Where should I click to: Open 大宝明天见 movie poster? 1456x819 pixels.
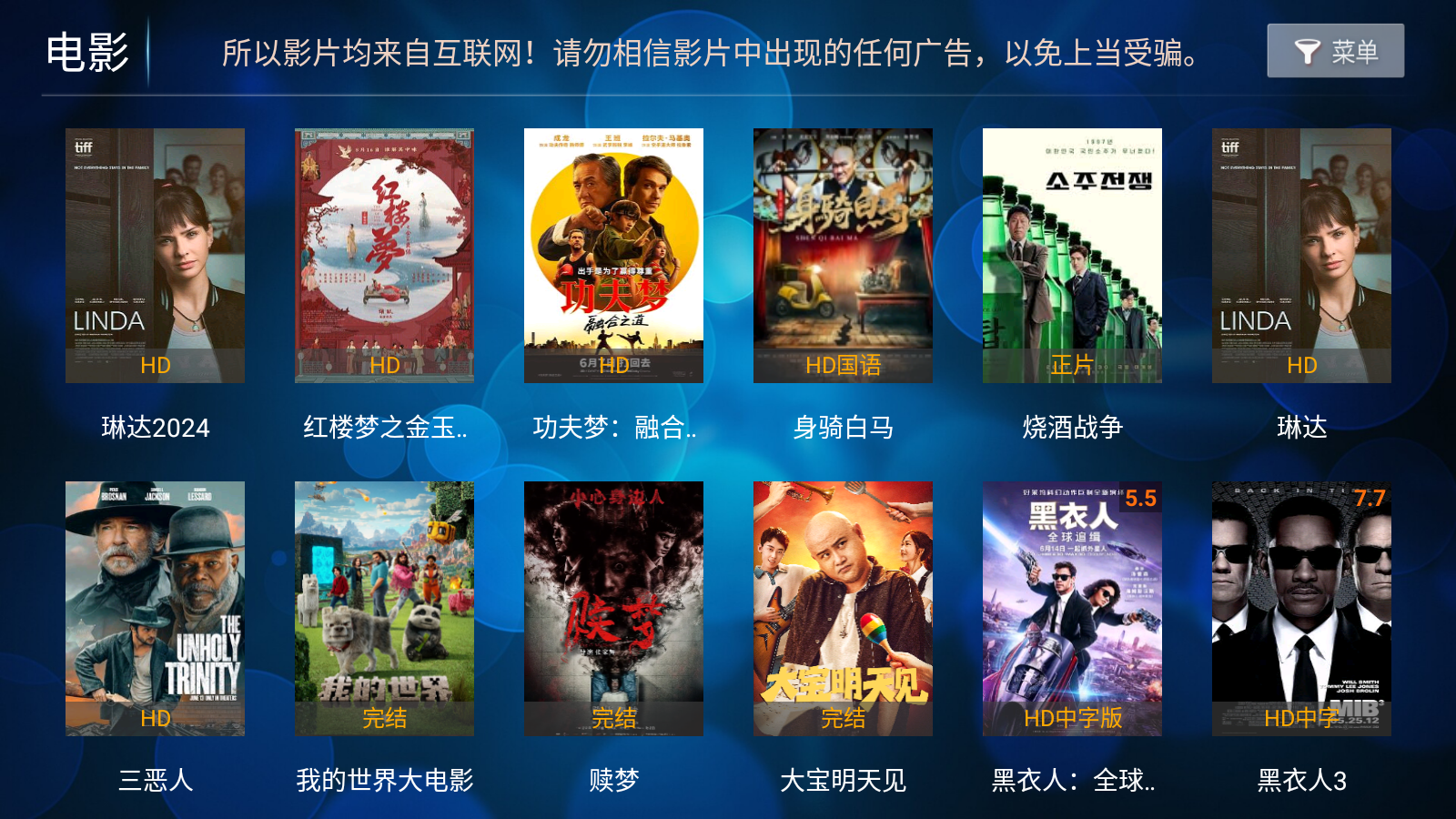(x=843, y=608)
